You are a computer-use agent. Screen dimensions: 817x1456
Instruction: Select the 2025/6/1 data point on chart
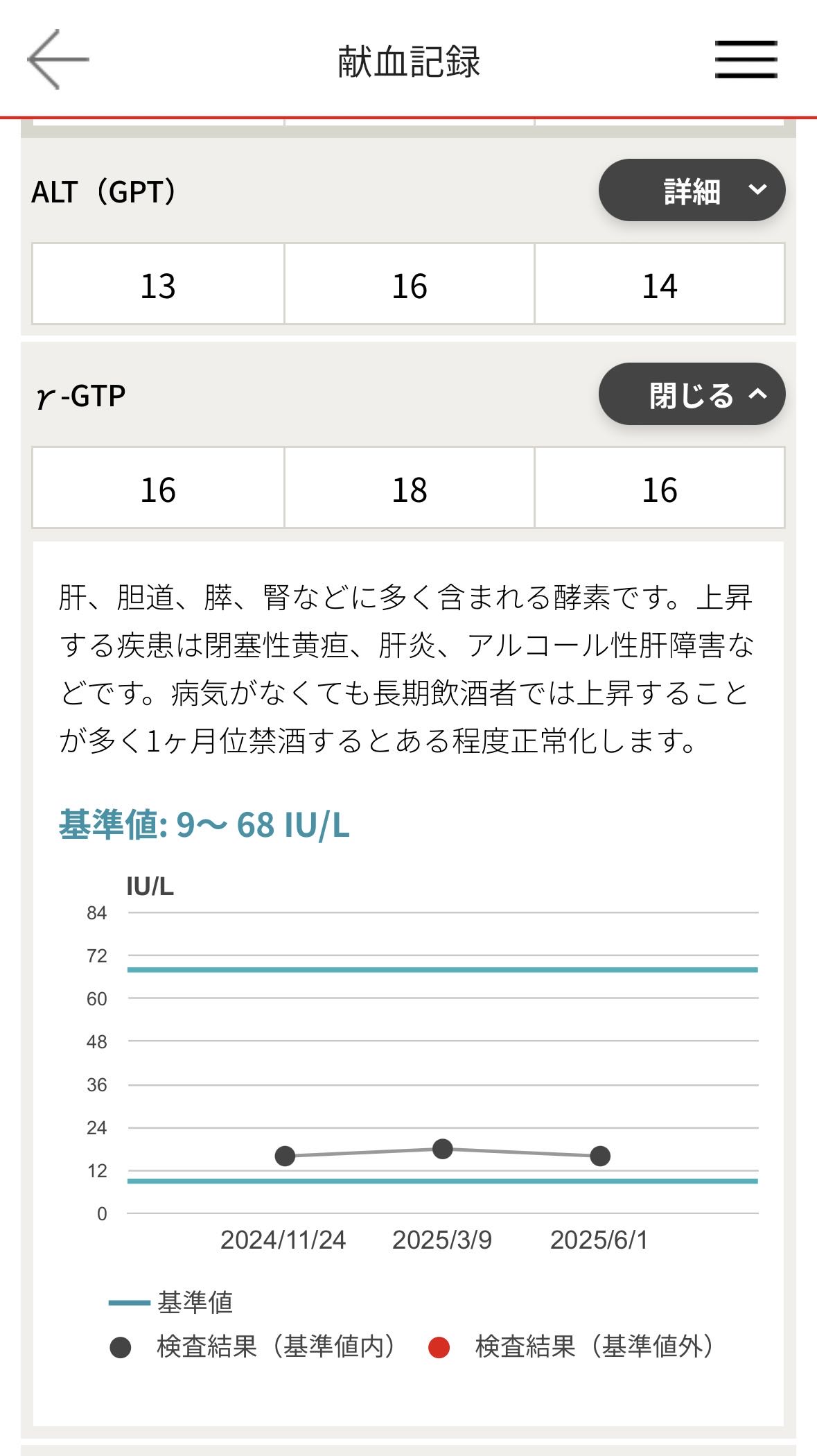(600, 1156)
